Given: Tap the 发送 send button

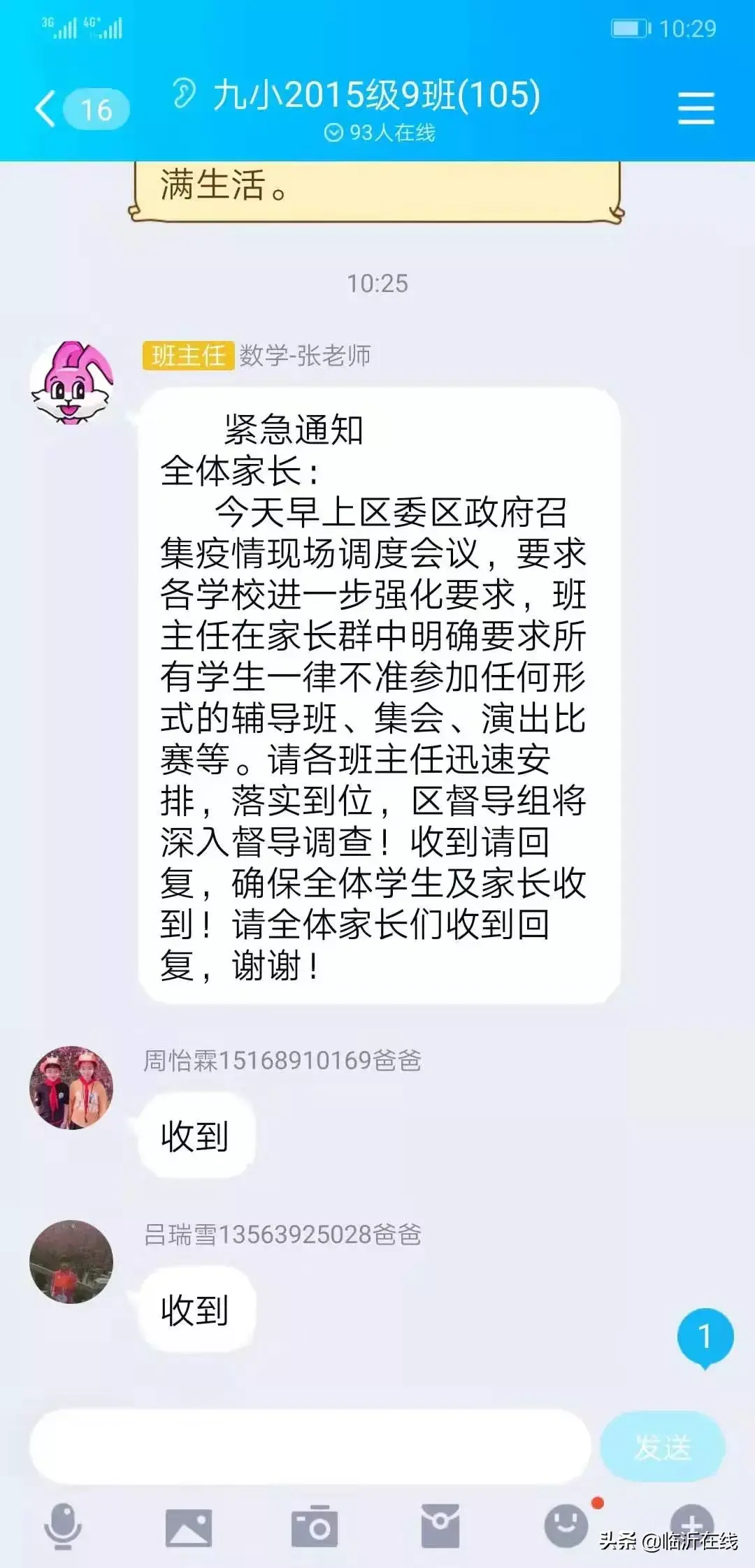Looking at the screenshot, I should click(662, 1446).
